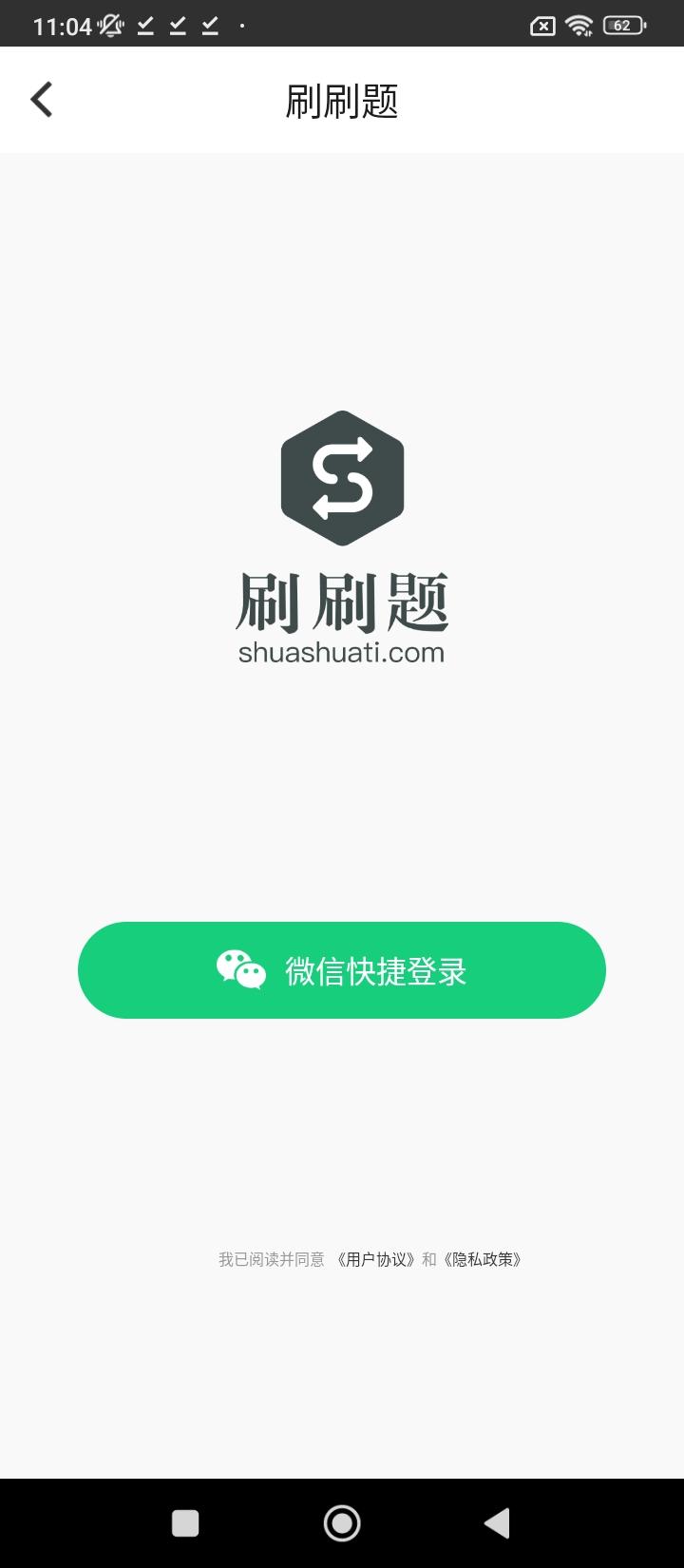Tap the Recents square navigation button
The width and height of the screenshot is (684, 1568).
click(x=185, y=1522)
